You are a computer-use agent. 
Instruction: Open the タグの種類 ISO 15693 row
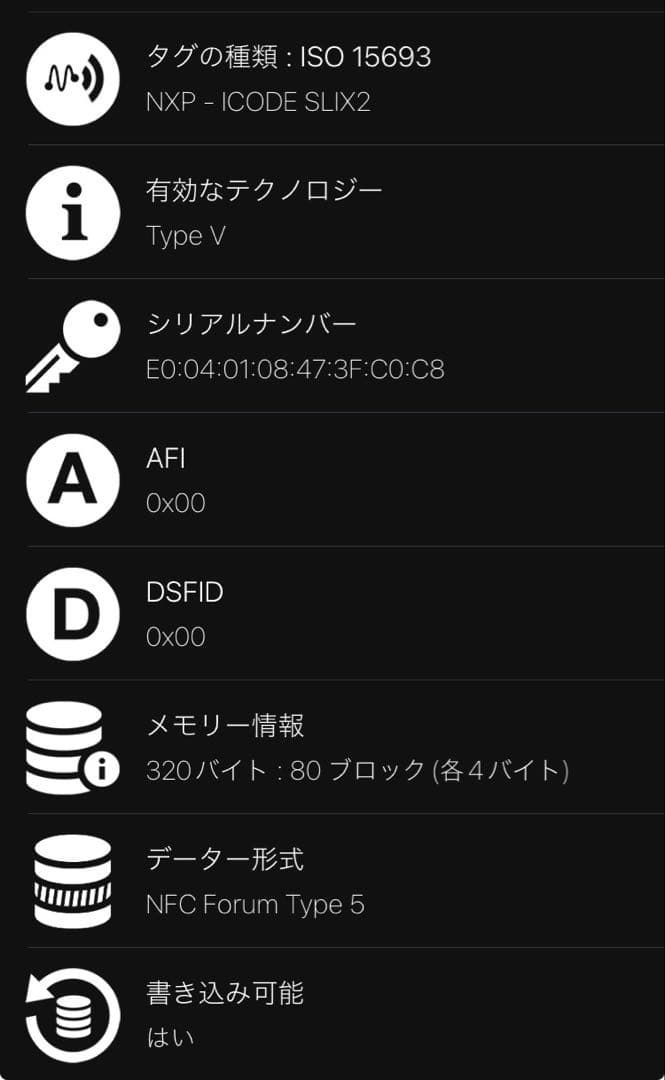click(332, 78)
